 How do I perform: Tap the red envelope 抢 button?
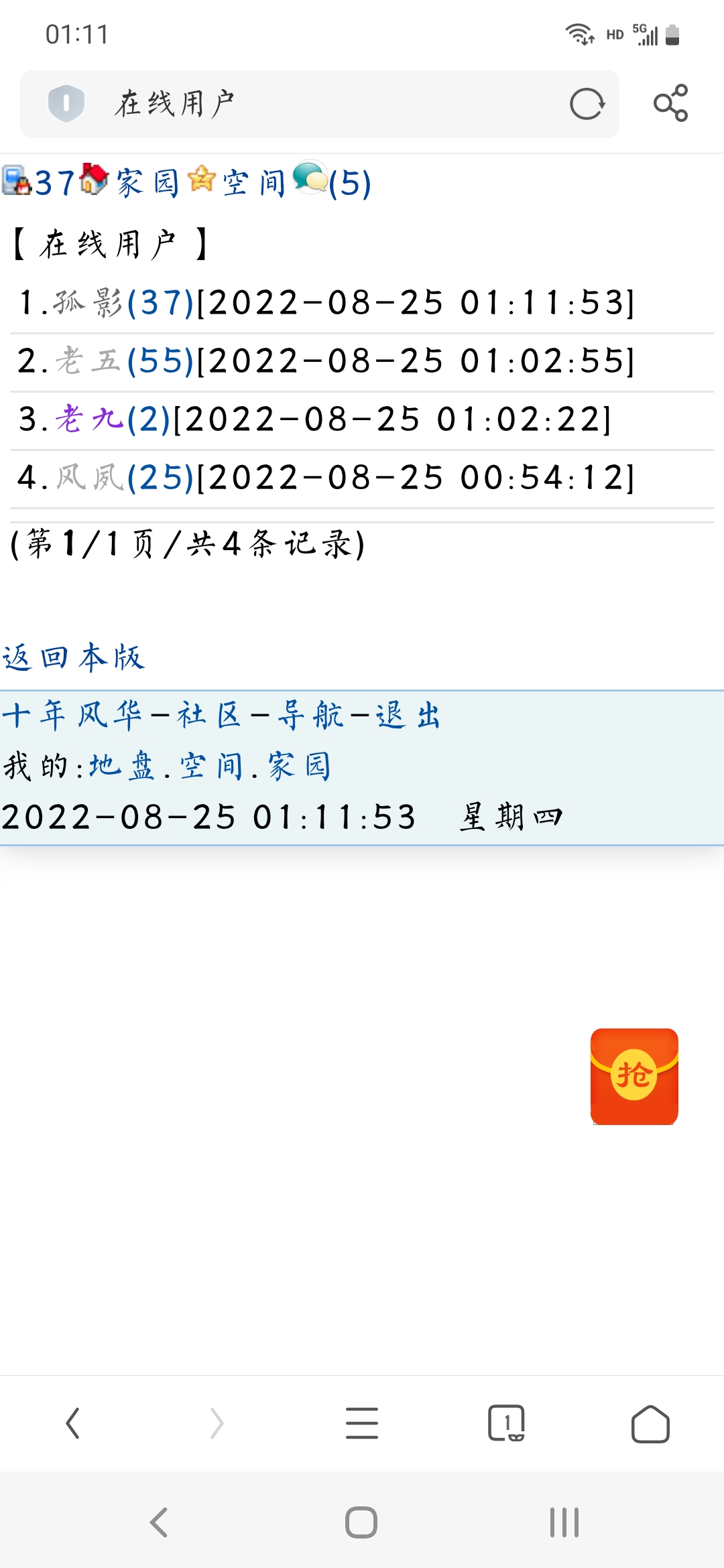(634, 1076)
